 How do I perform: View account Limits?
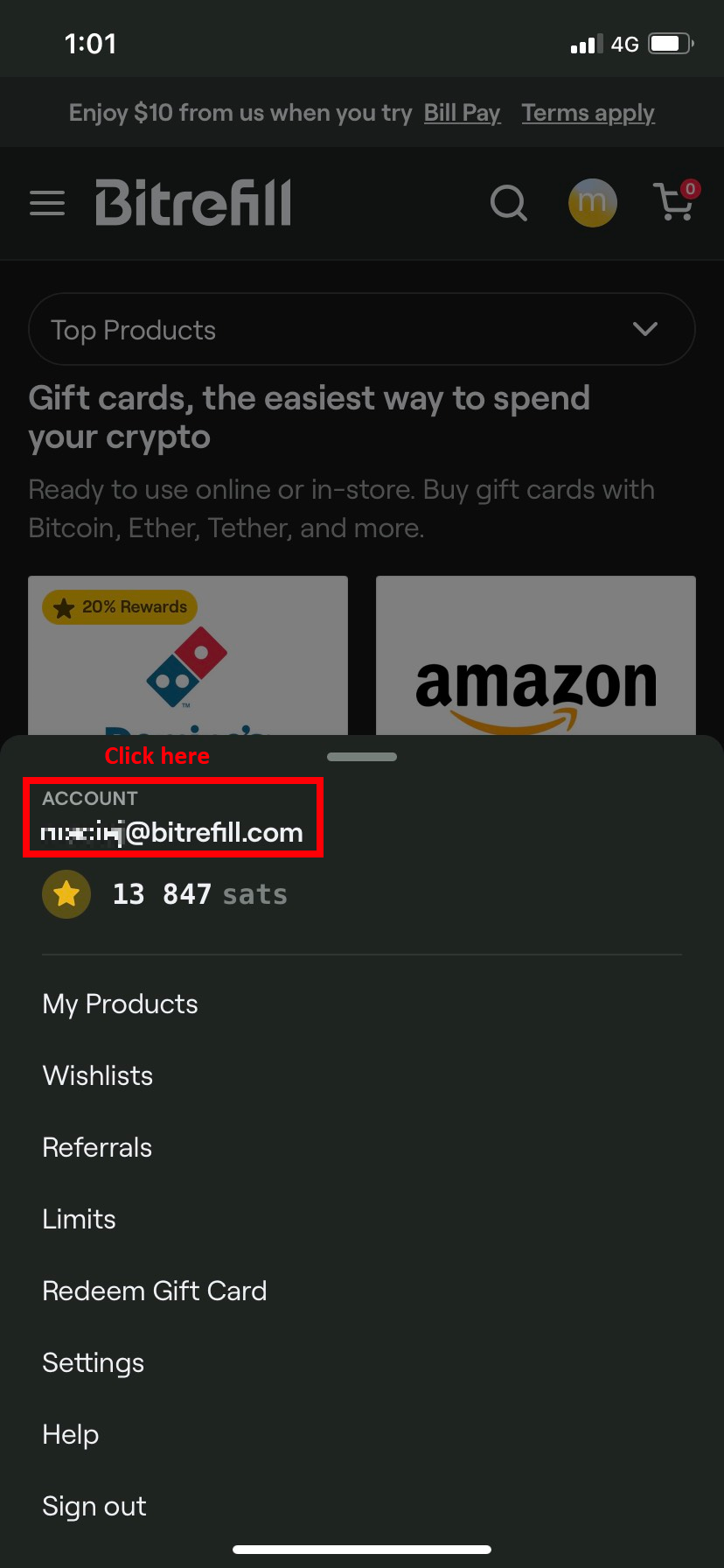(79, 1219)
